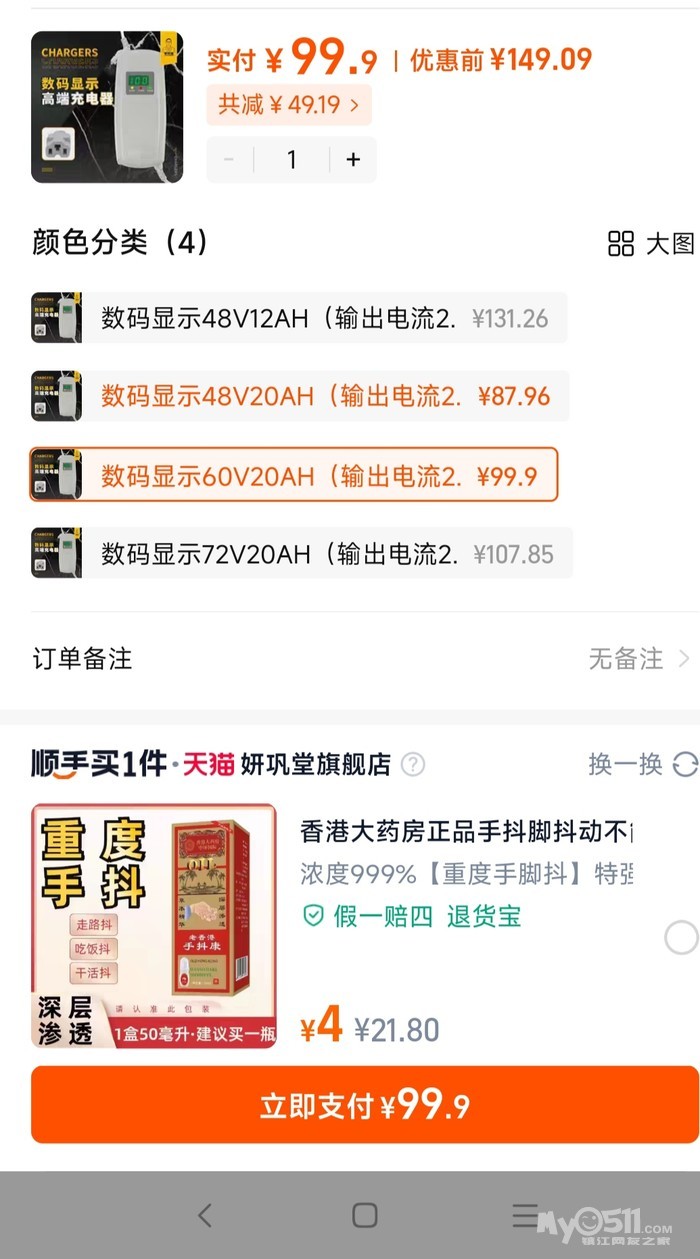Screen dimensions: 700x1259
Task: Choose the 数码显示48V20AH option
Action: pos(300,396)
